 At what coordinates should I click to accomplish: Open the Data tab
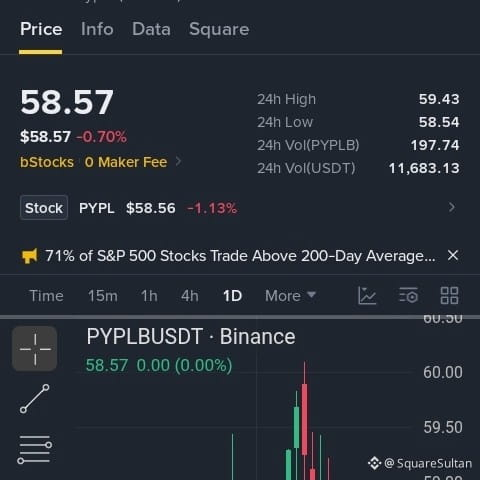point(151,29)
